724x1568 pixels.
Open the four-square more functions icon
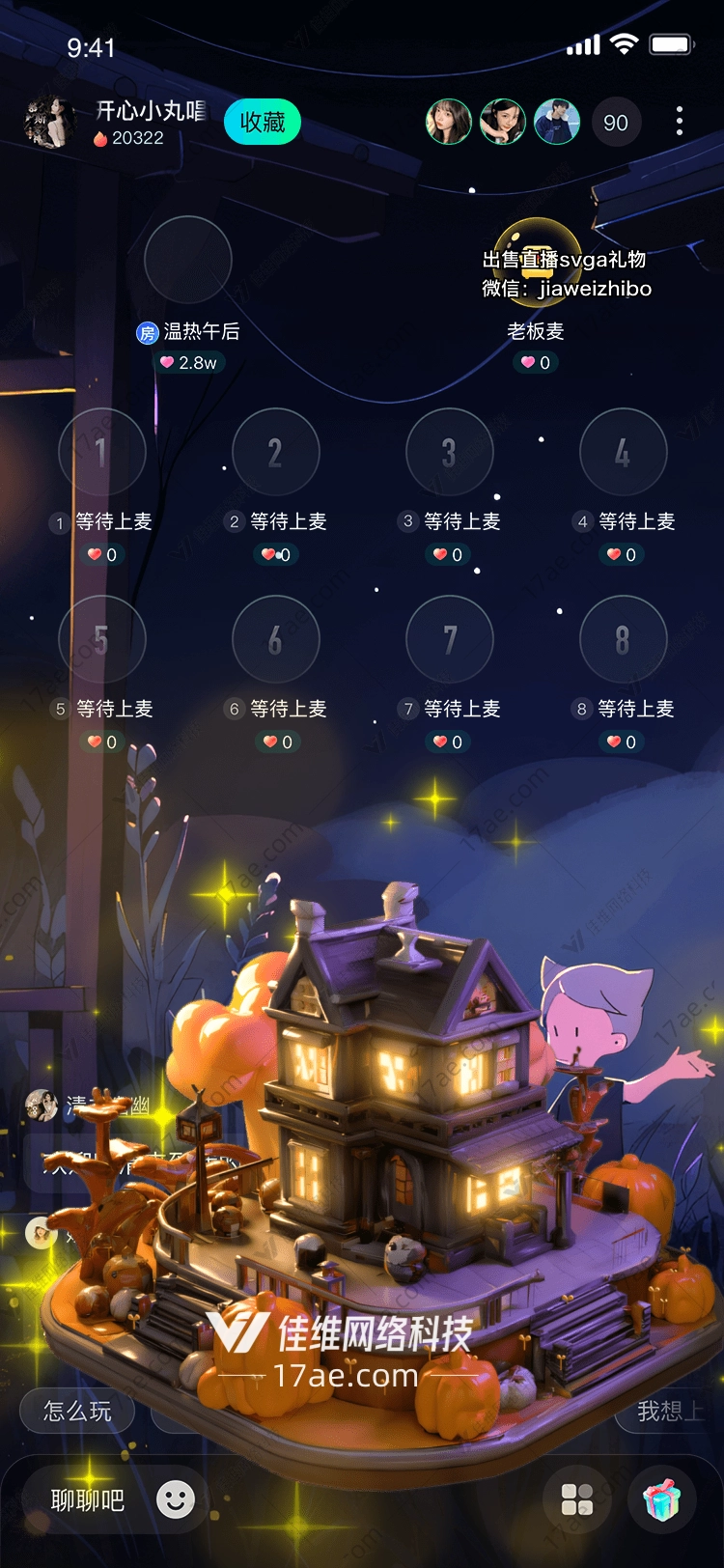click(x=577, y=1499)
